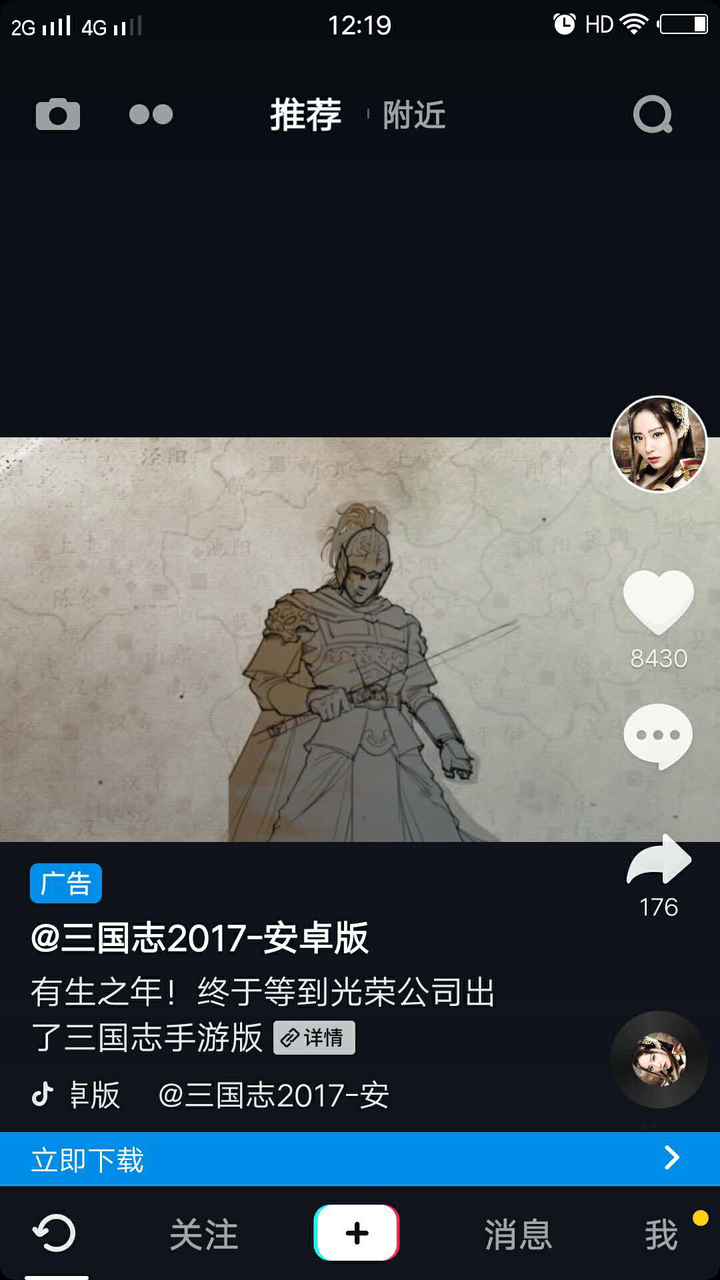
Task: Refresh the home feed
Action: [55, 1235]
